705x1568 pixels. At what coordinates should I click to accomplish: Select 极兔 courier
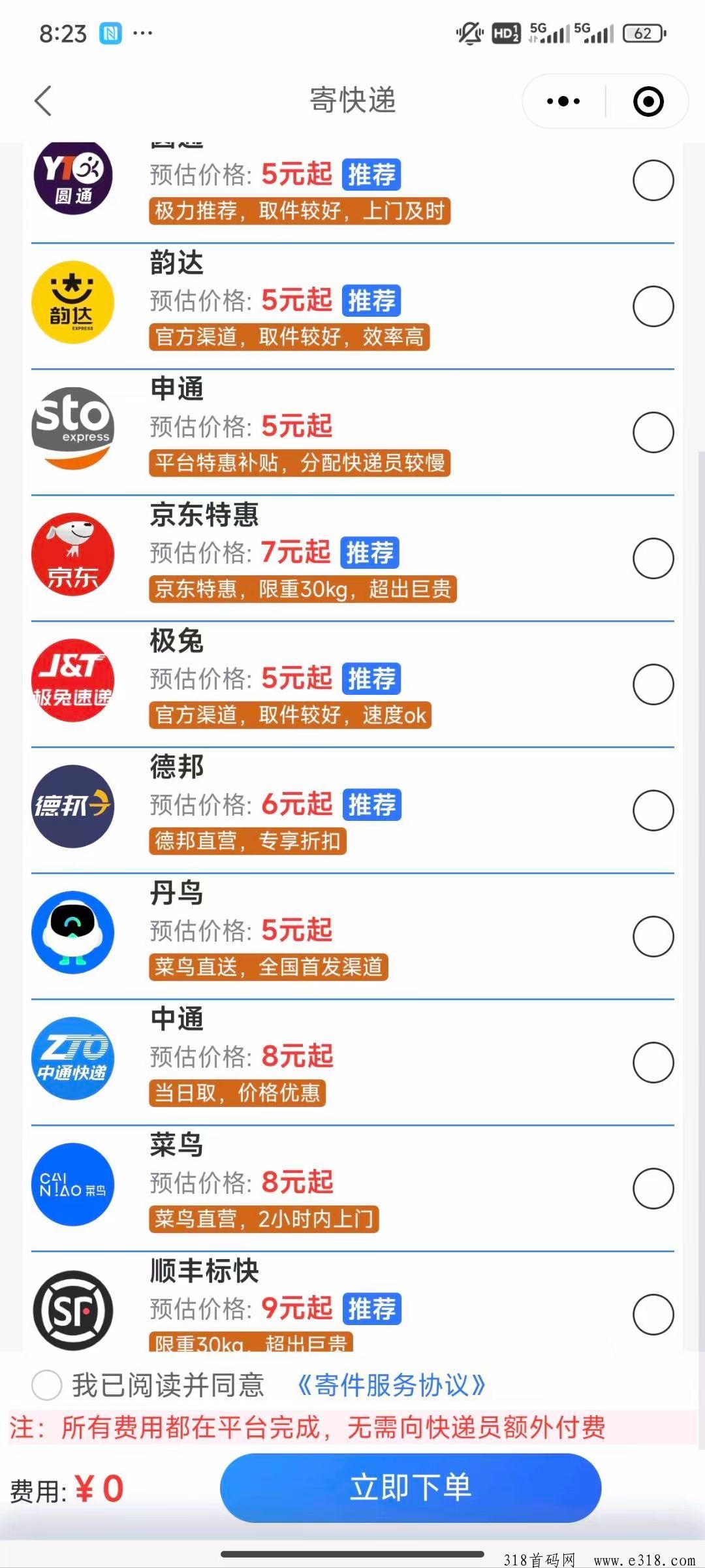point(653,684)
